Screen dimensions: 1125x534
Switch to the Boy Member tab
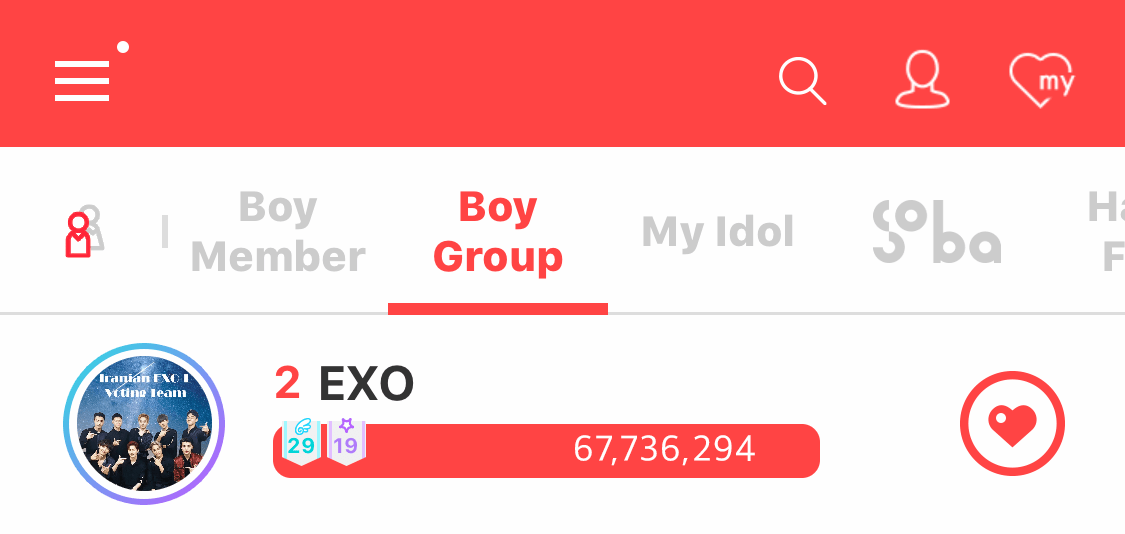tap(278, 232)
